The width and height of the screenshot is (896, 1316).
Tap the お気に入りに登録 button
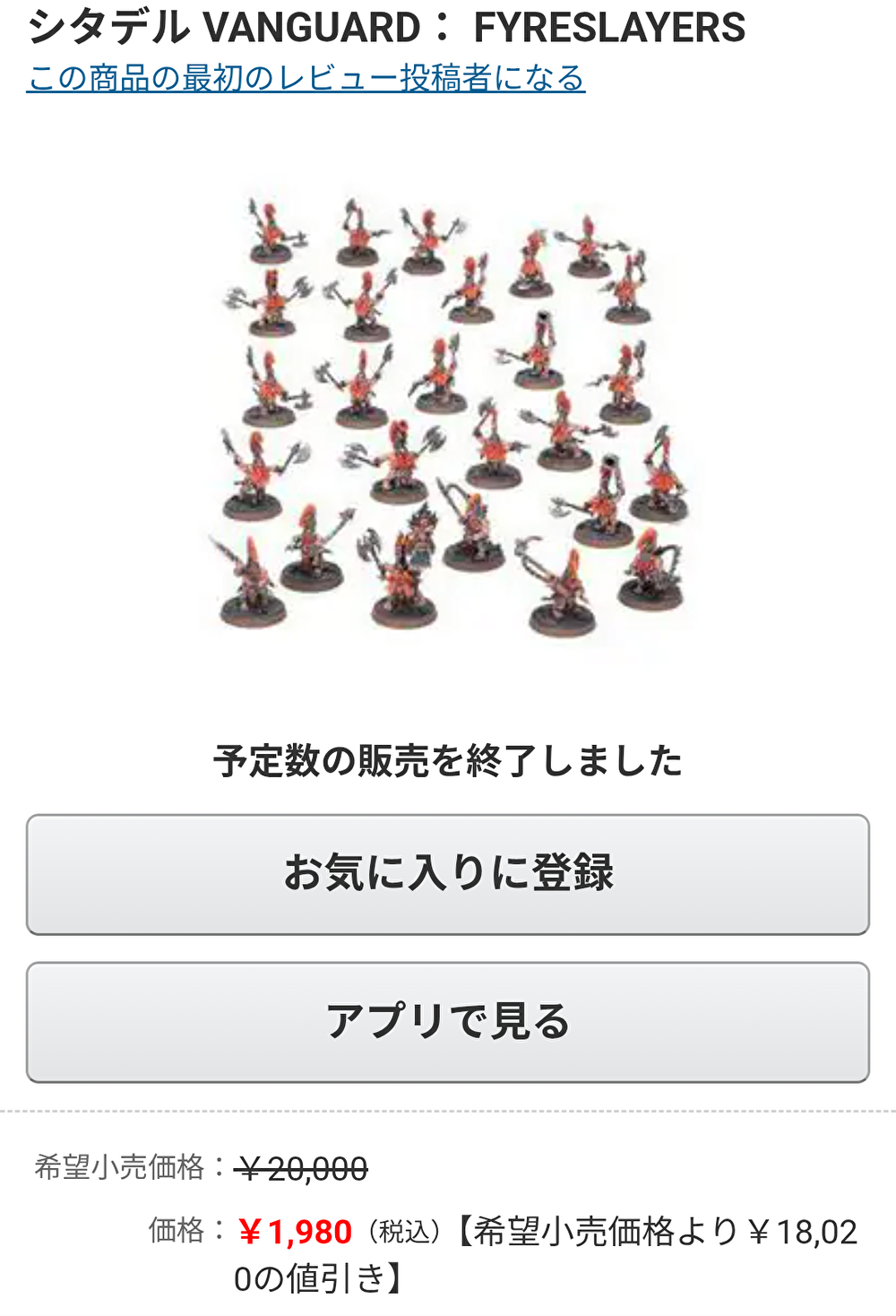click(x=448, y=874)
